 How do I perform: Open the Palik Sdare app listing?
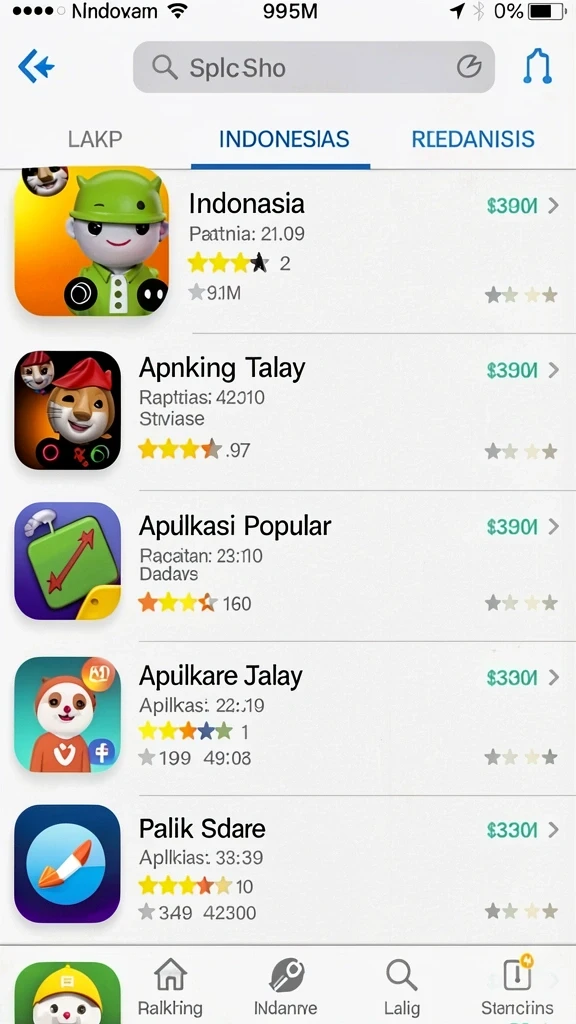click(x=288, y=869)
